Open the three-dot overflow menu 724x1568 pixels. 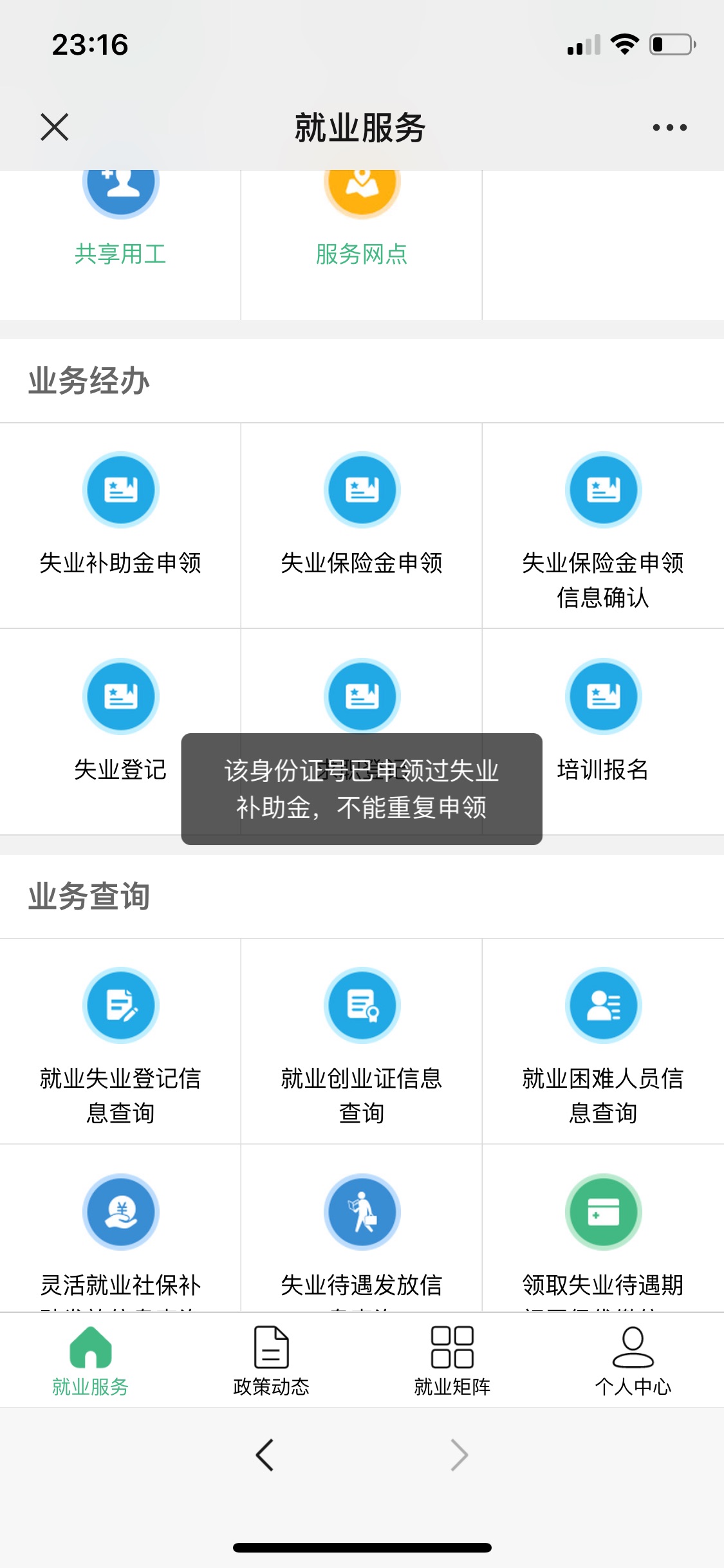coord(669,127)
